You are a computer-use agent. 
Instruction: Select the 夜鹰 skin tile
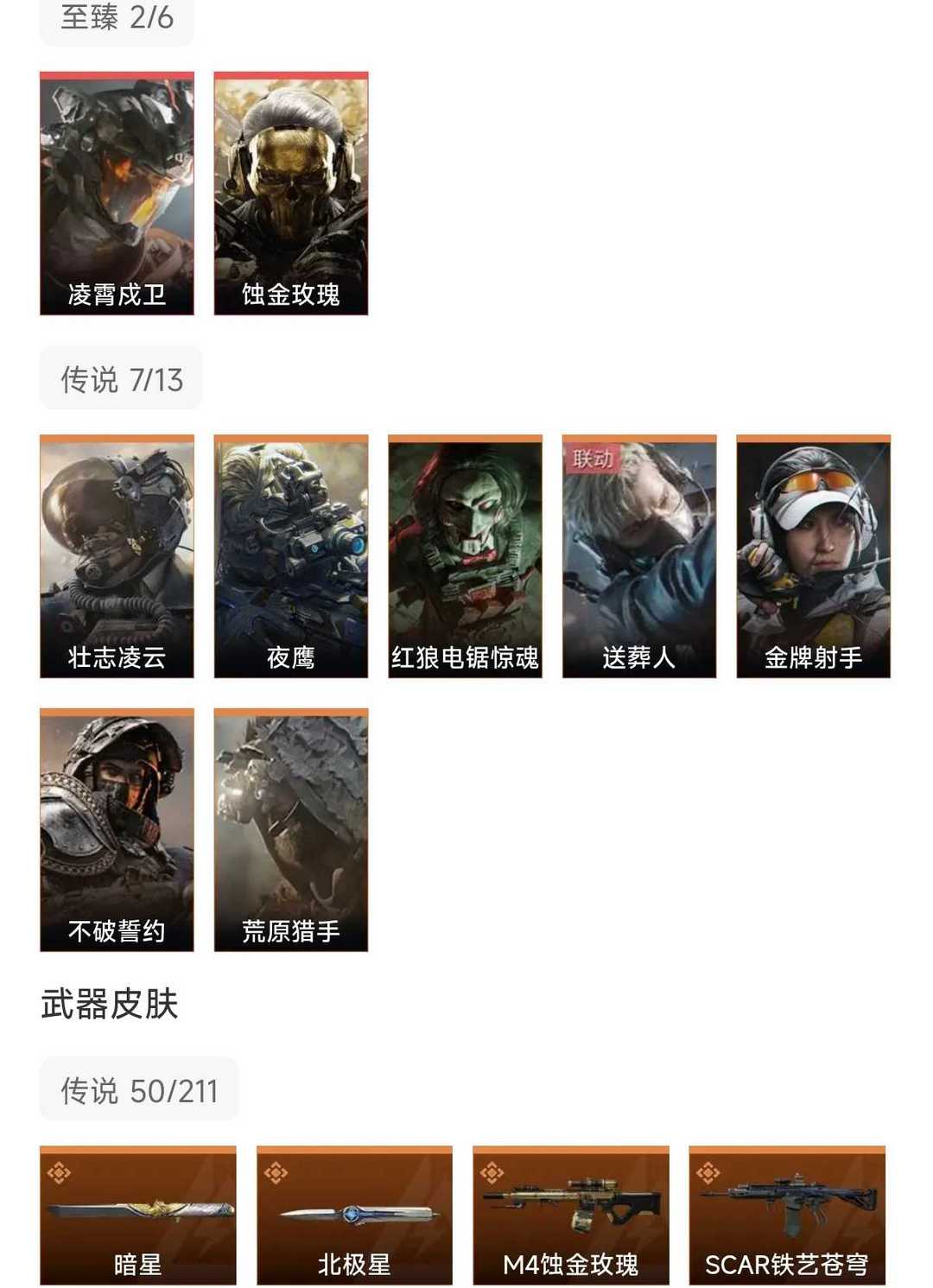pos(291,556)
